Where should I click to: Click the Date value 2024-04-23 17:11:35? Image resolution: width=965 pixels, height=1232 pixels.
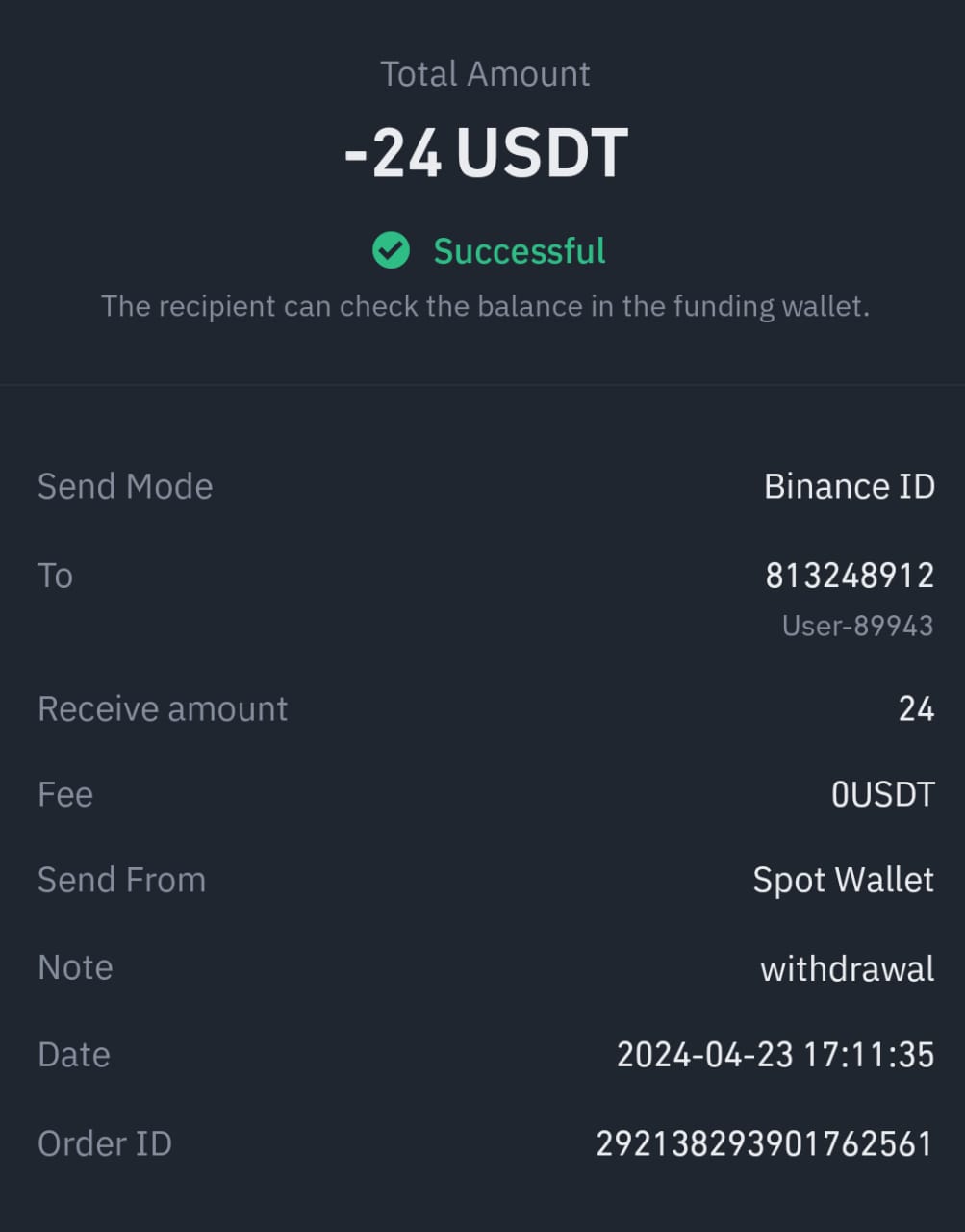[775, 1054]
